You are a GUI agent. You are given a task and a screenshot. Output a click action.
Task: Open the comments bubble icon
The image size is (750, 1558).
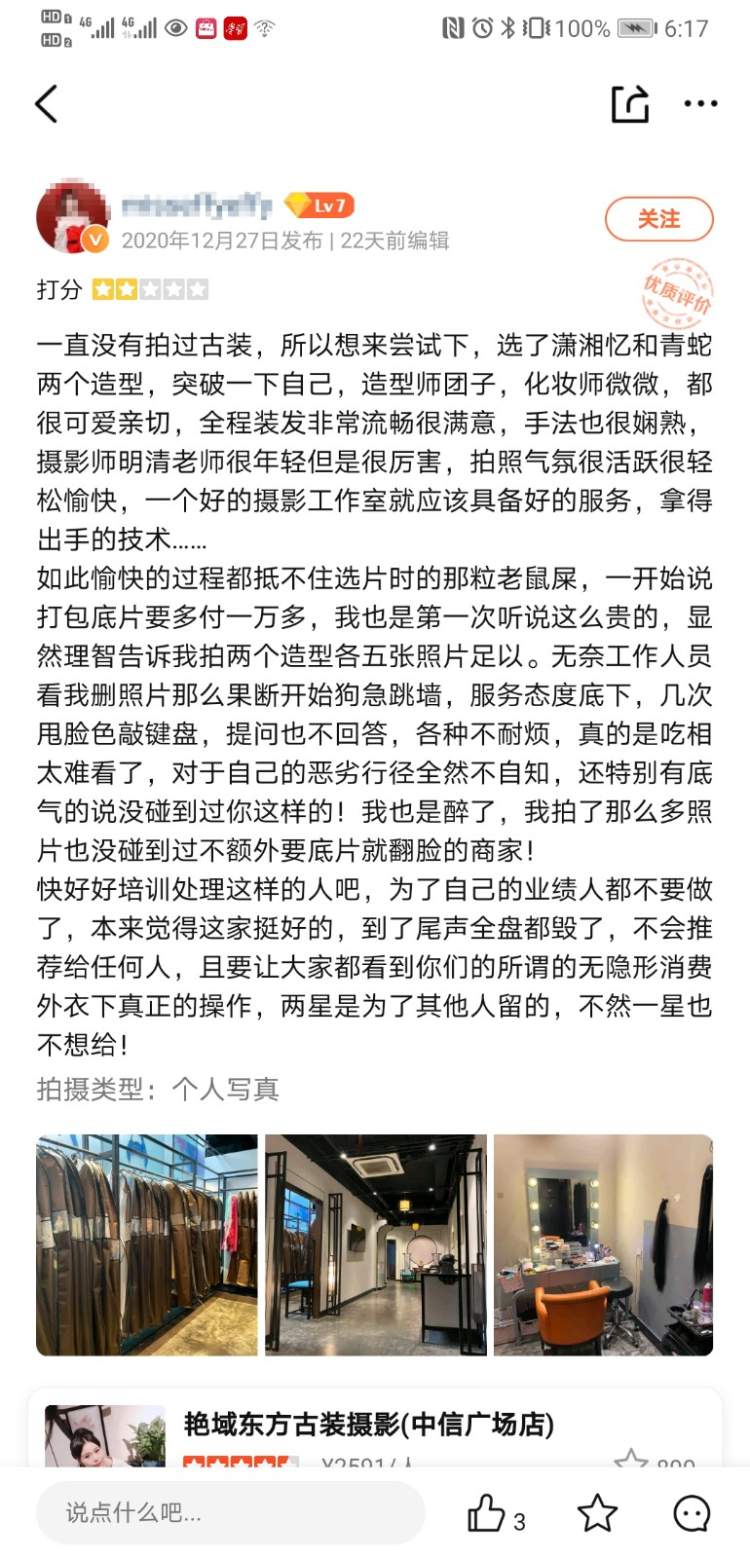[691, 1513]
